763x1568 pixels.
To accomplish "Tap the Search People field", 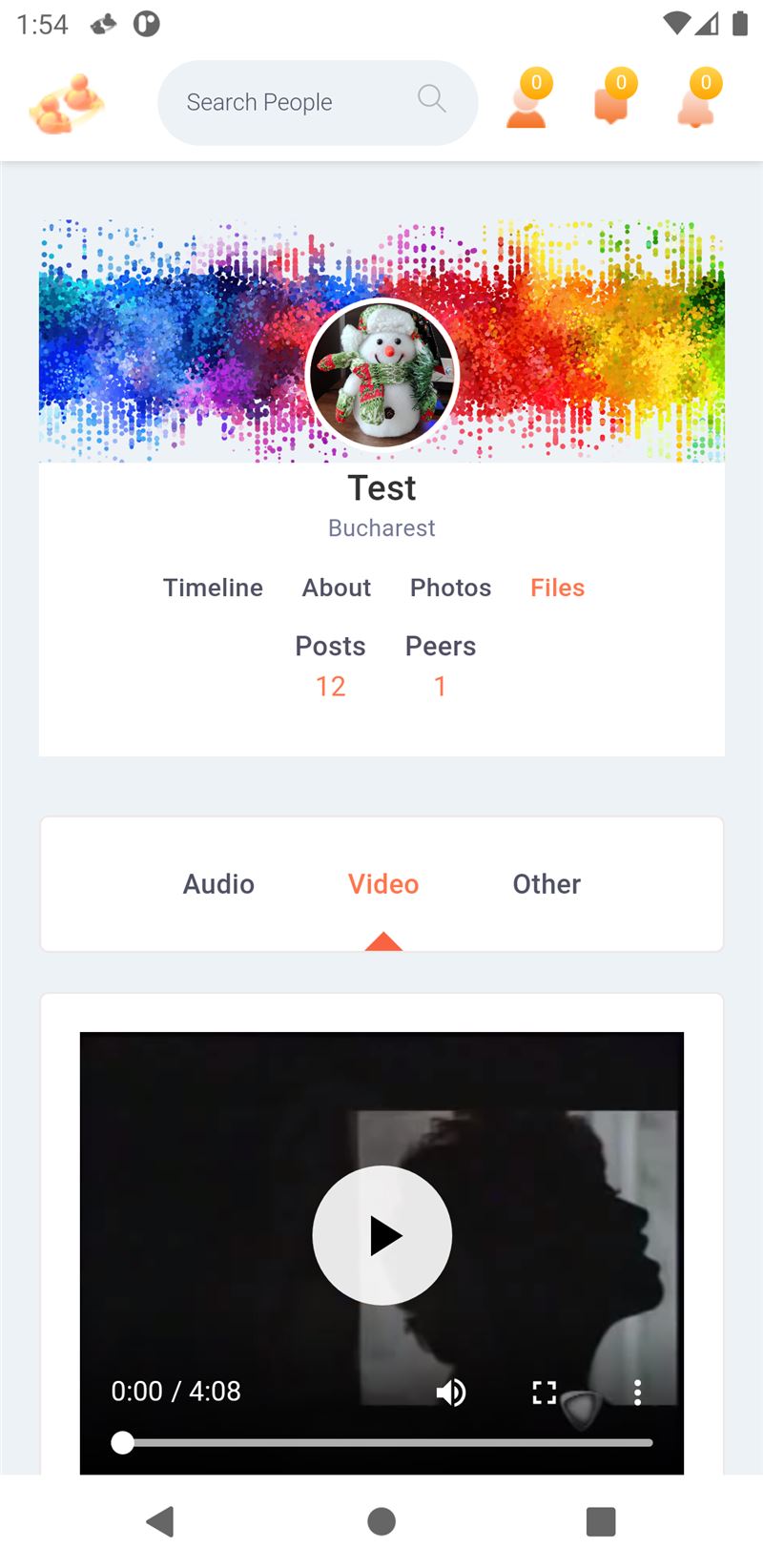I will click(317, 103).
